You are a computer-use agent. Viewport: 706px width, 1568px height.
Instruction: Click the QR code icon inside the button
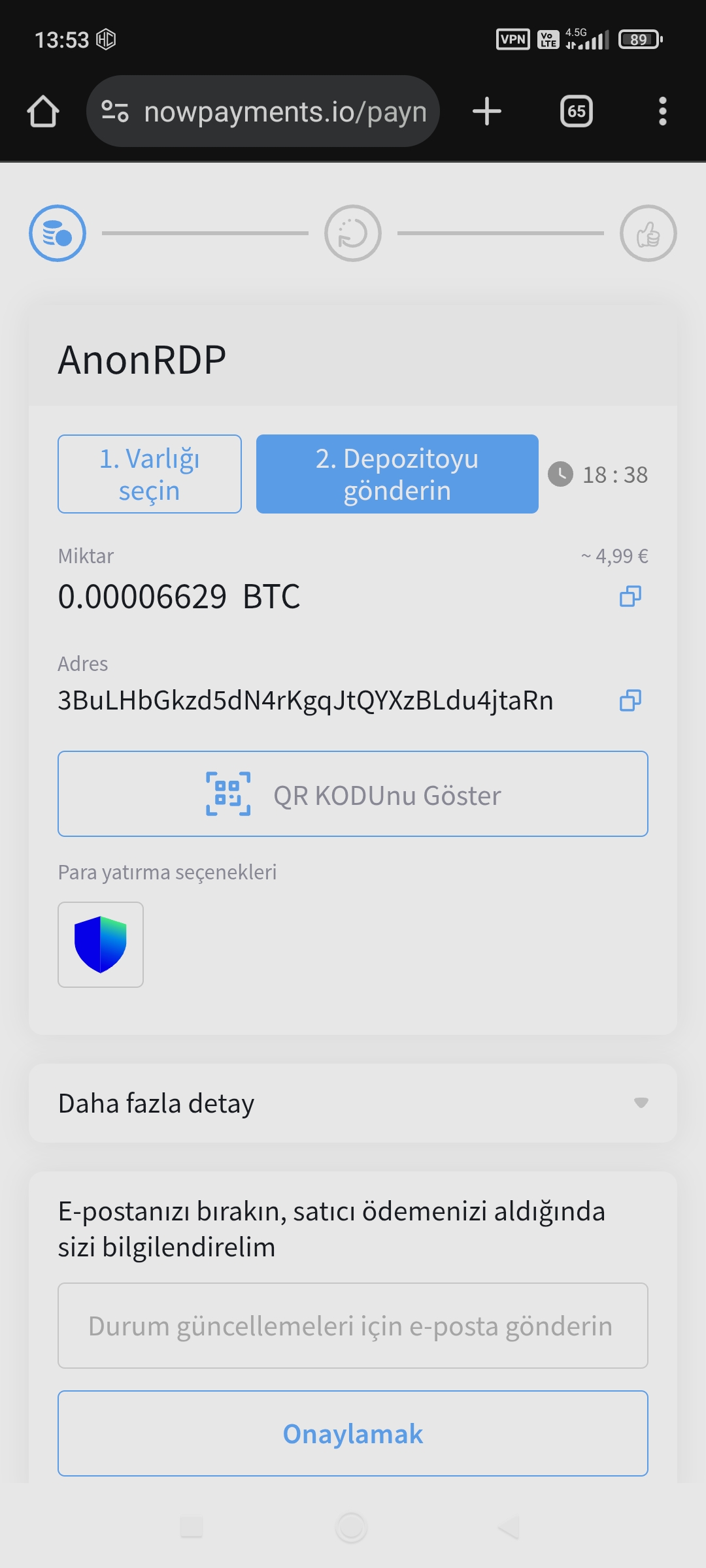pos(227,794)
